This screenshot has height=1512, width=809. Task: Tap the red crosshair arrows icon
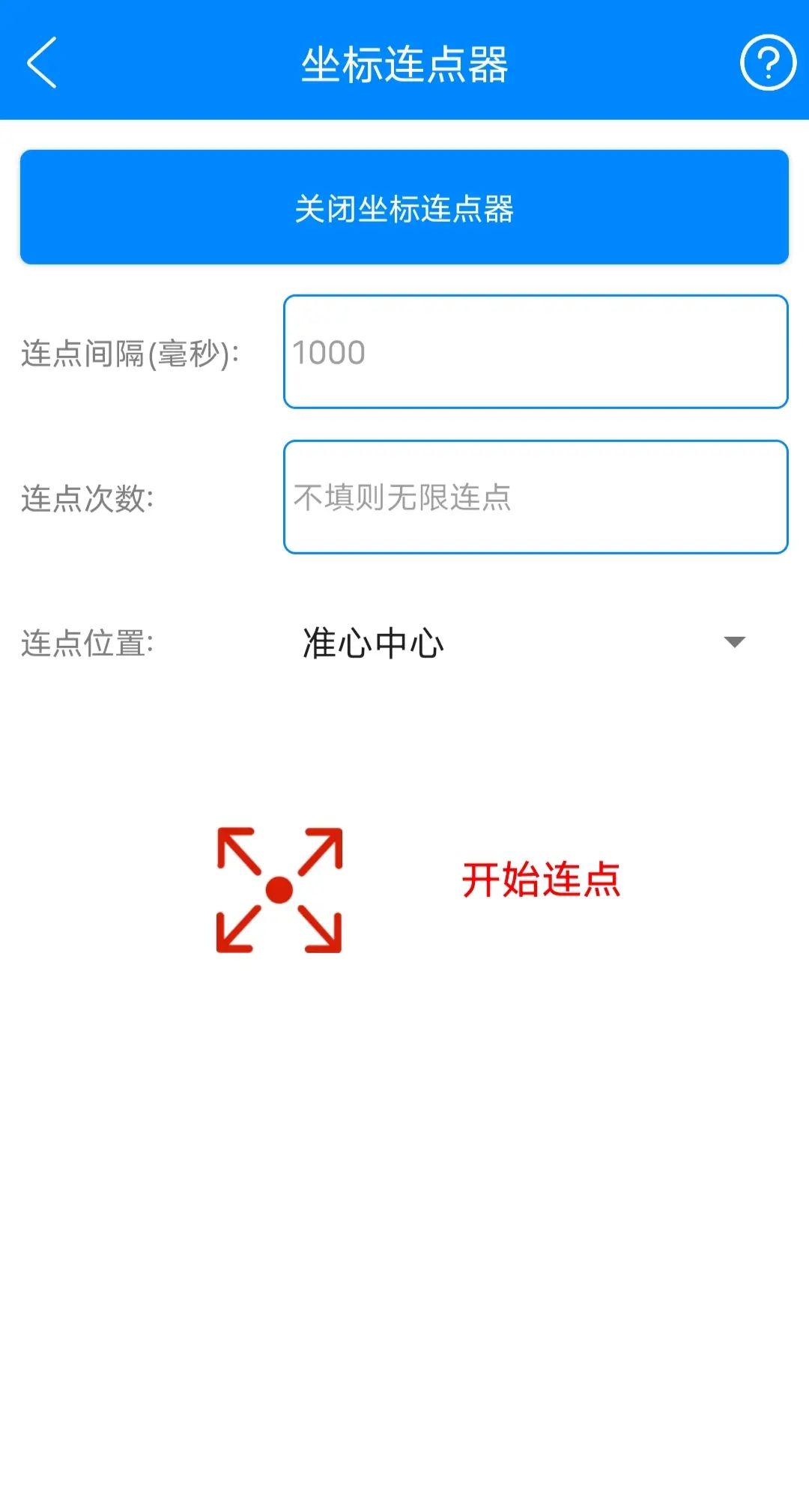coord(279,890)
